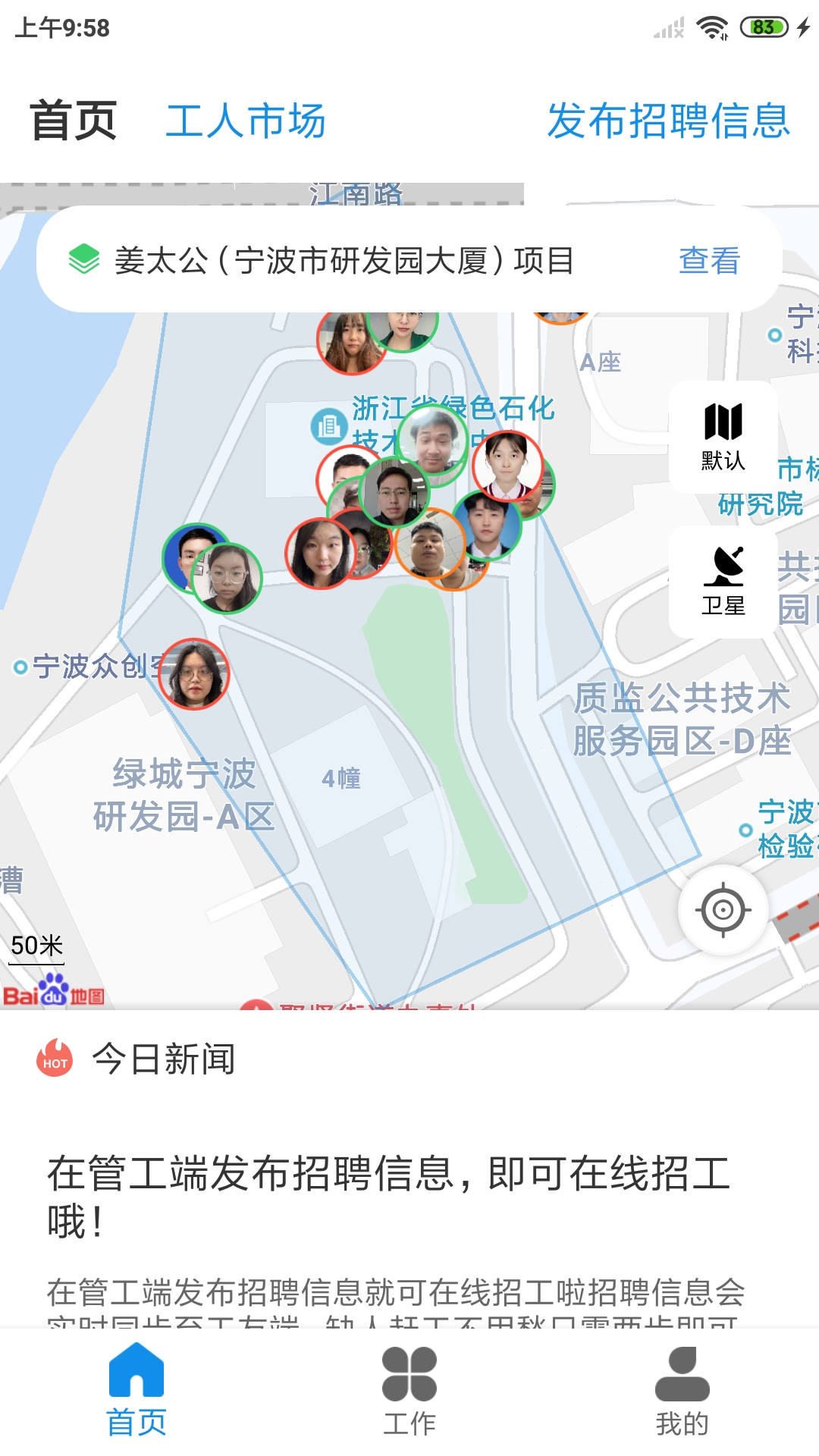
Task: Switch to the 工作 tab
Action: (x=409, y=1391)
